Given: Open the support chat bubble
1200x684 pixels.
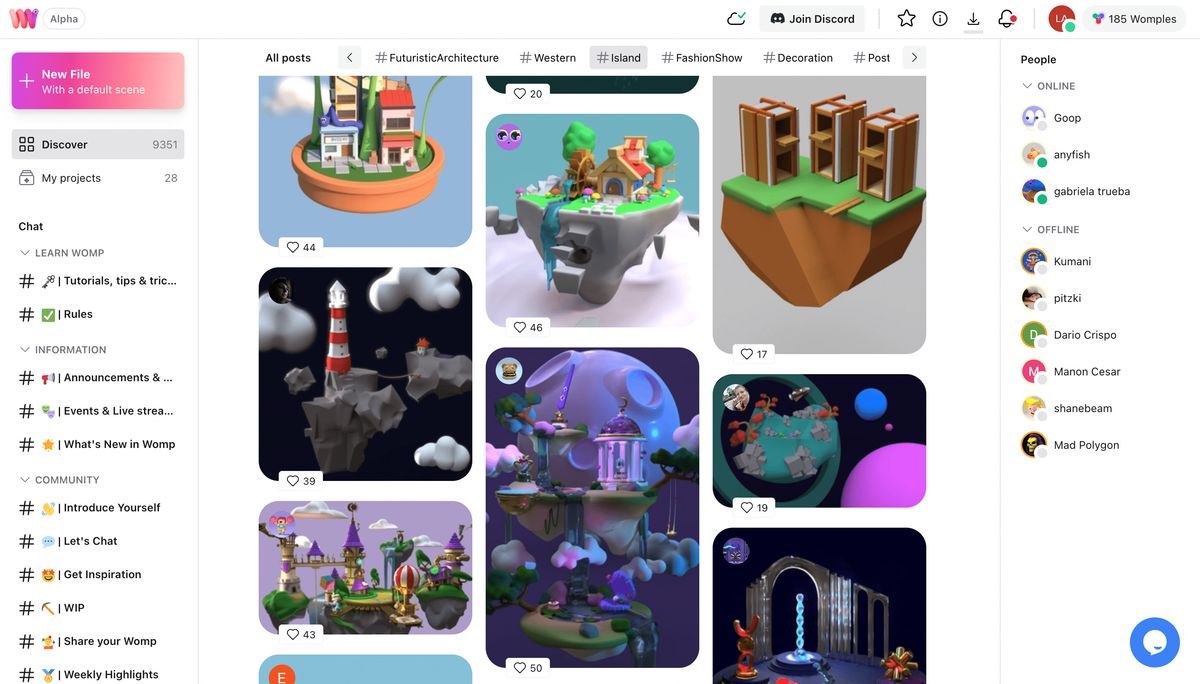Looking at the screenshot, I should (x=1154, y=642).
